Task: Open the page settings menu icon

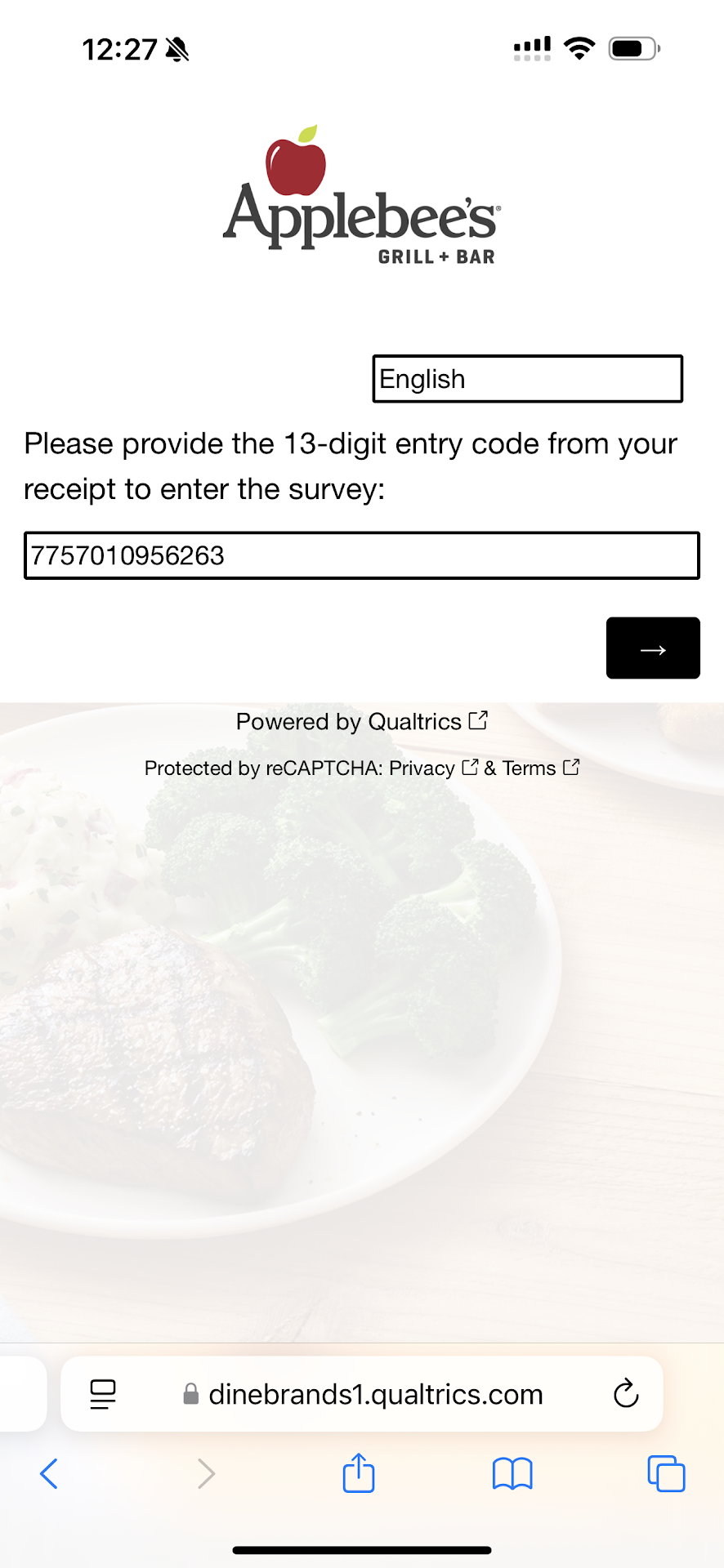Action: (103, 1394)
